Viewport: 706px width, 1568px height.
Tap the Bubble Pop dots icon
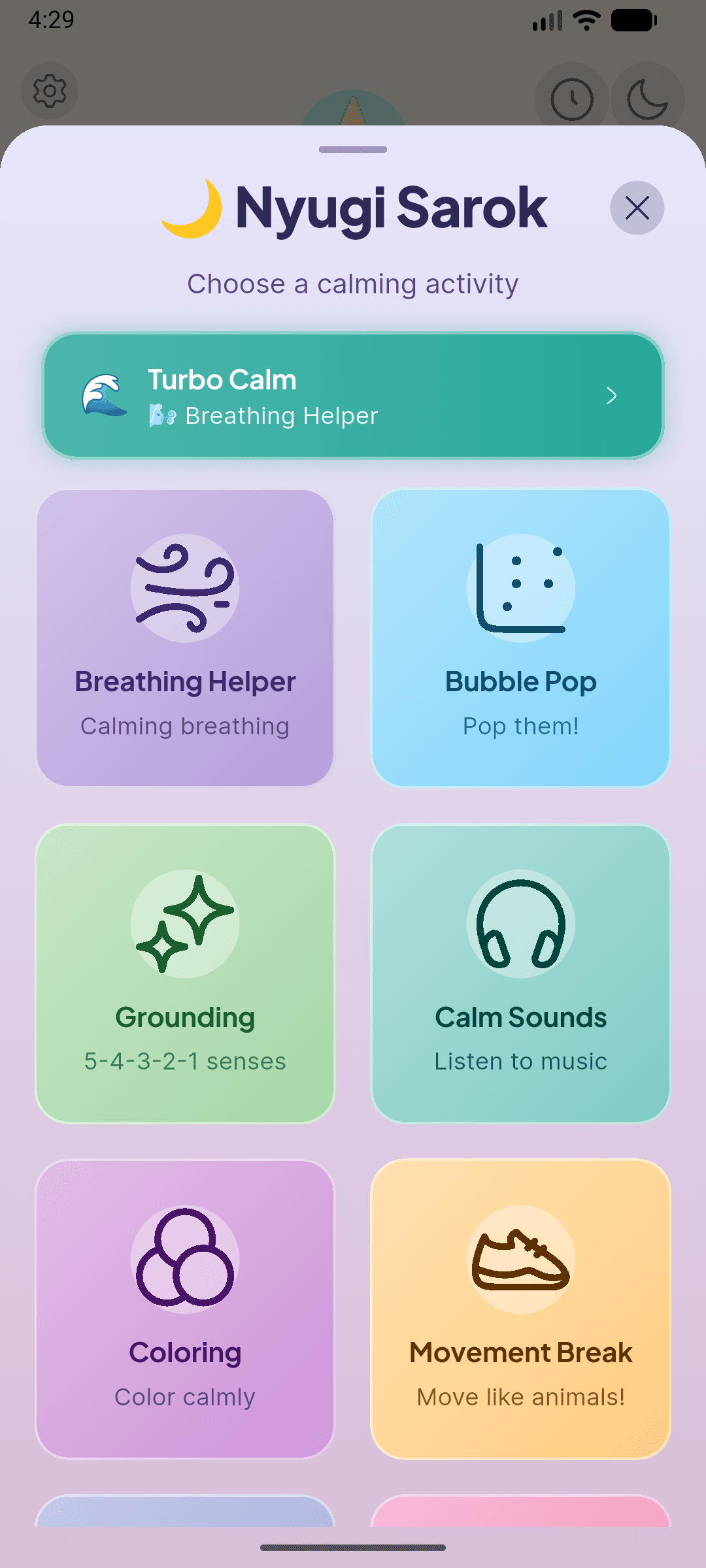tap(521, 588)
